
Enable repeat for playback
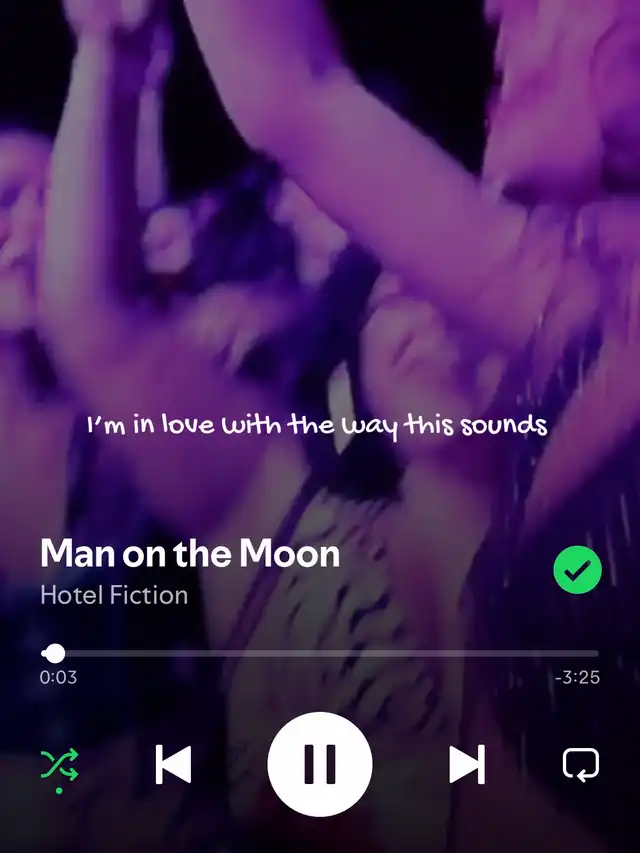click(580, 765)
